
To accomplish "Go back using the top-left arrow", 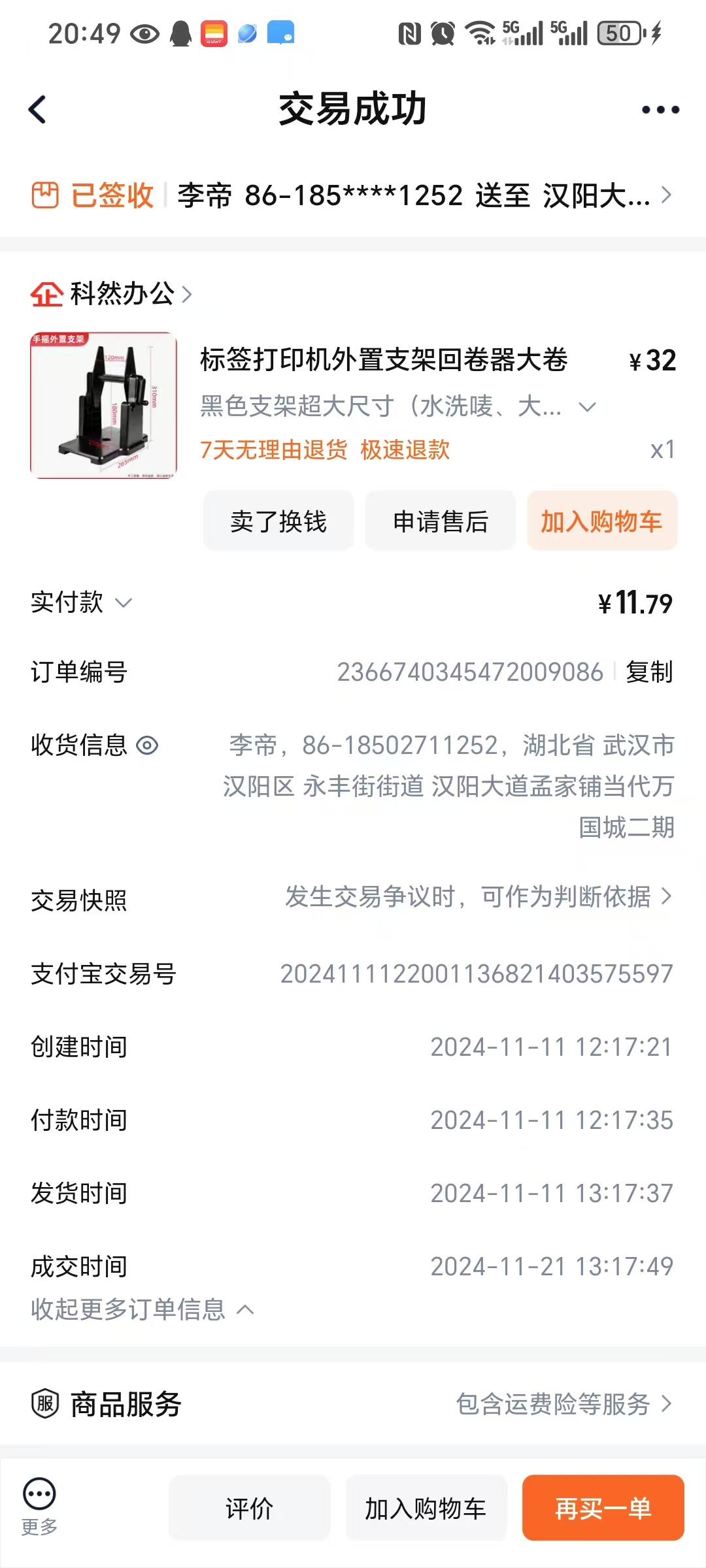I will [x=38, y=109].
